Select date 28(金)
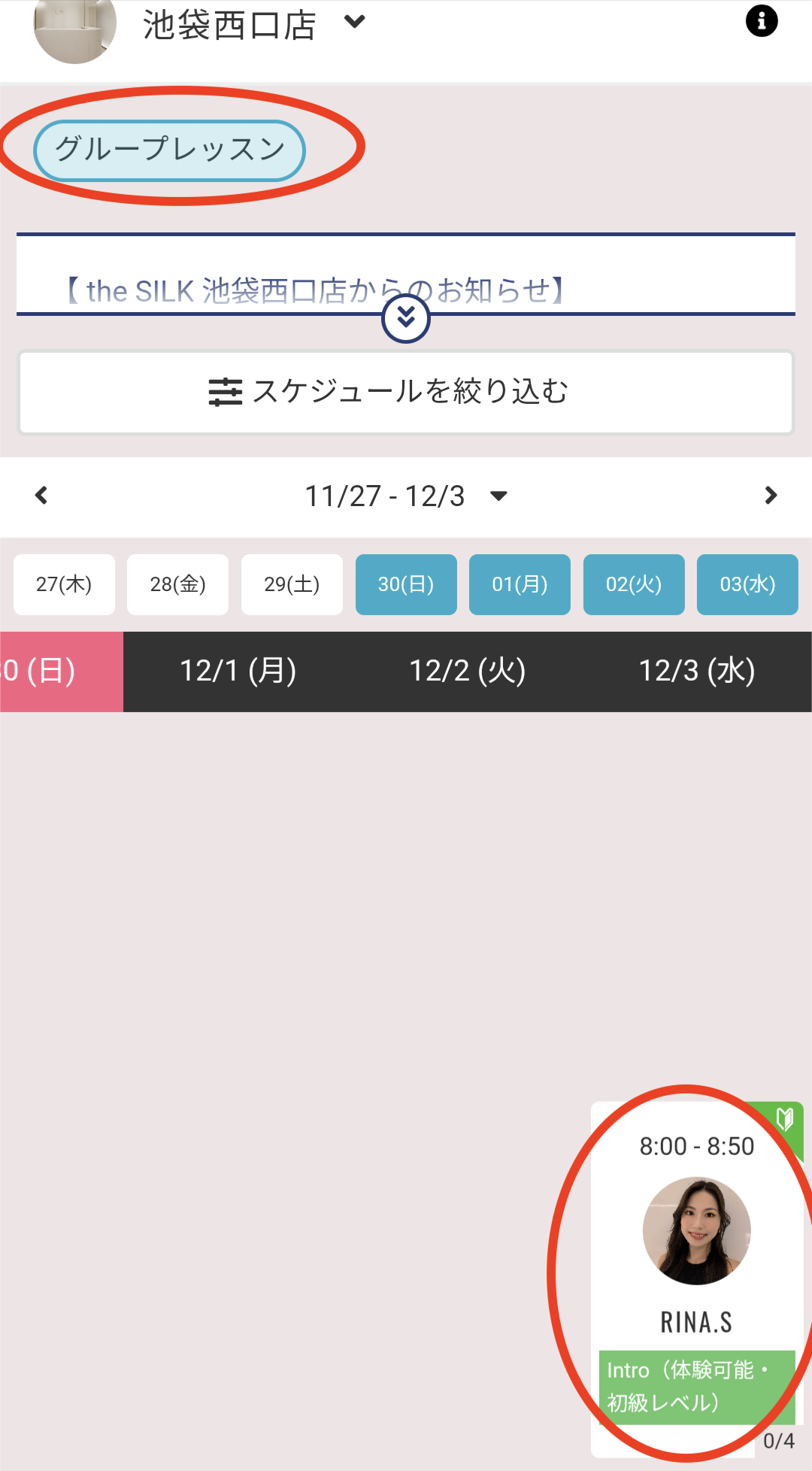 (177, 584)
